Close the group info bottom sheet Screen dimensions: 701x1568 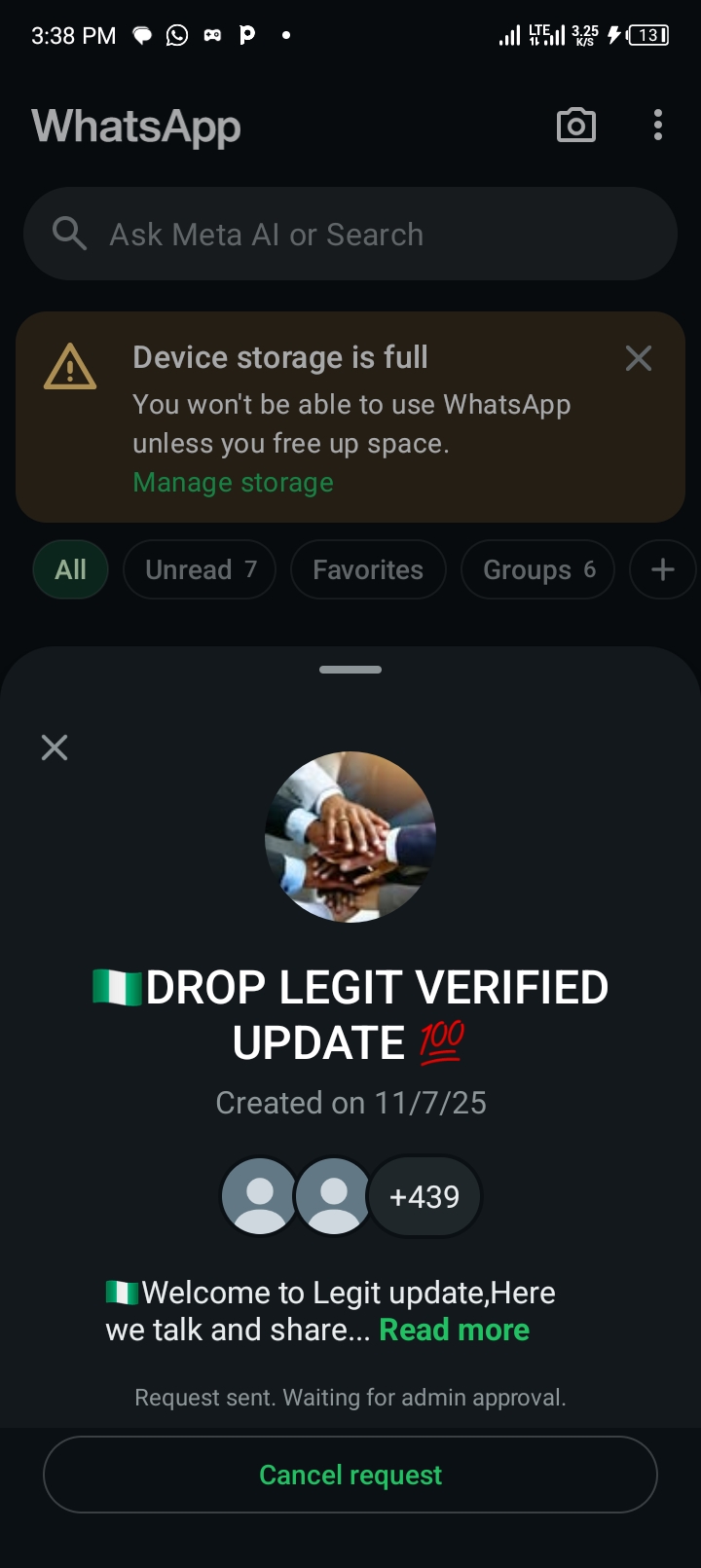[55, 748]
